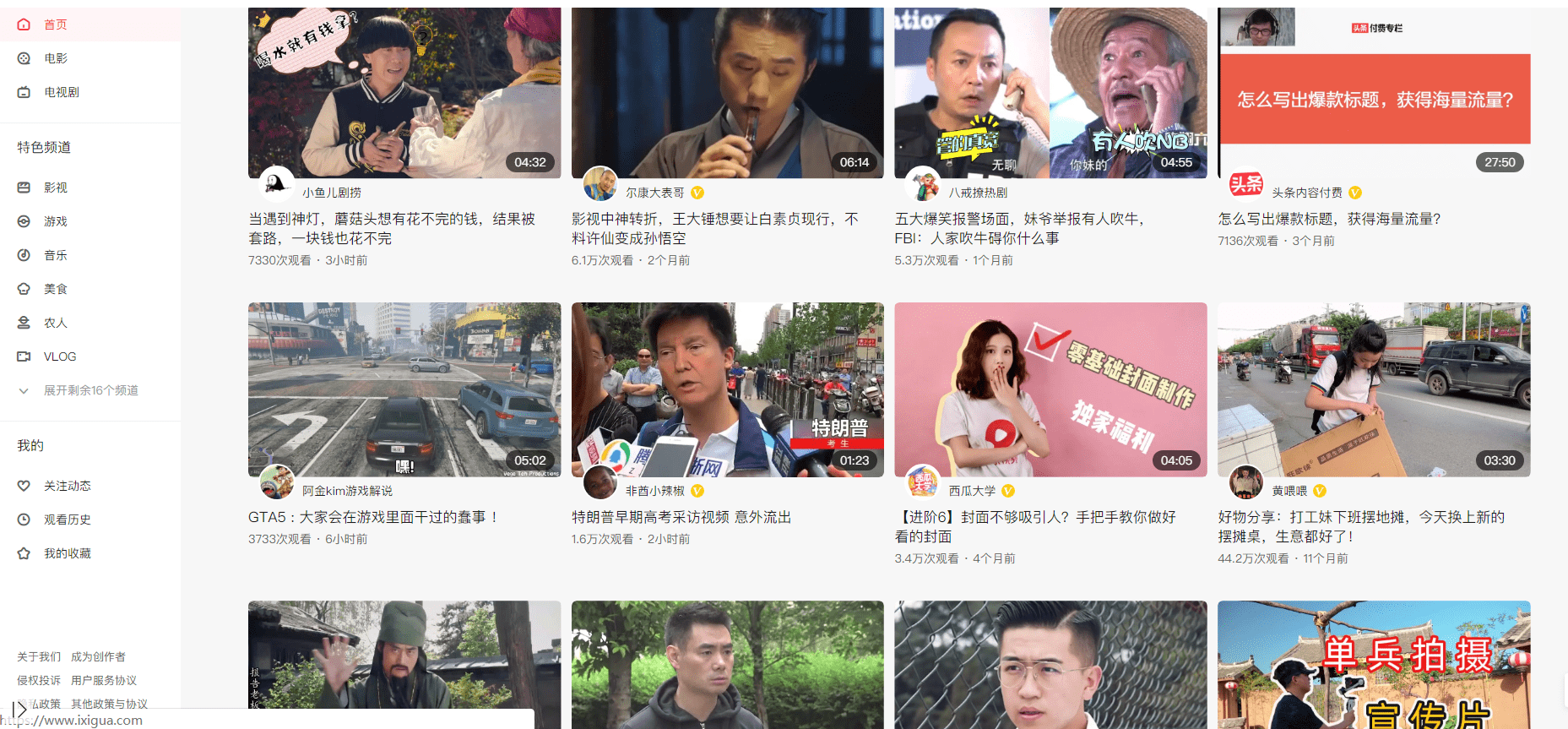Open 关注动态 followed updates
1568x729 pixels.
67,486
